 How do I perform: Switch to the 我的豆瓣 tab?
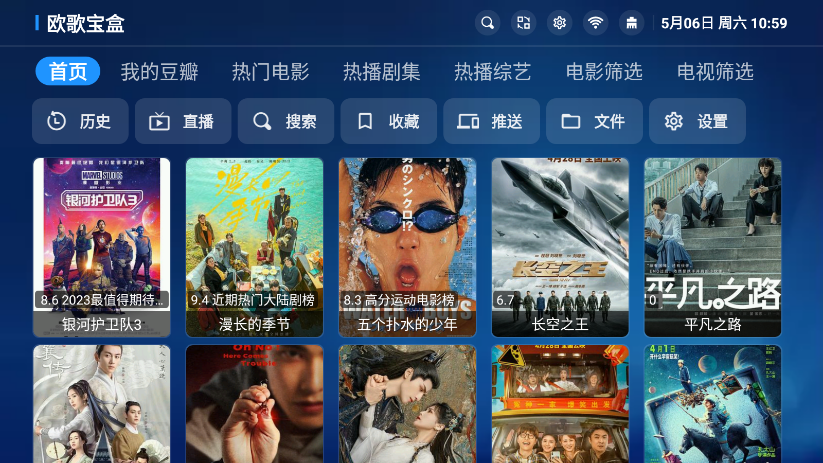[x=159, y=72]
